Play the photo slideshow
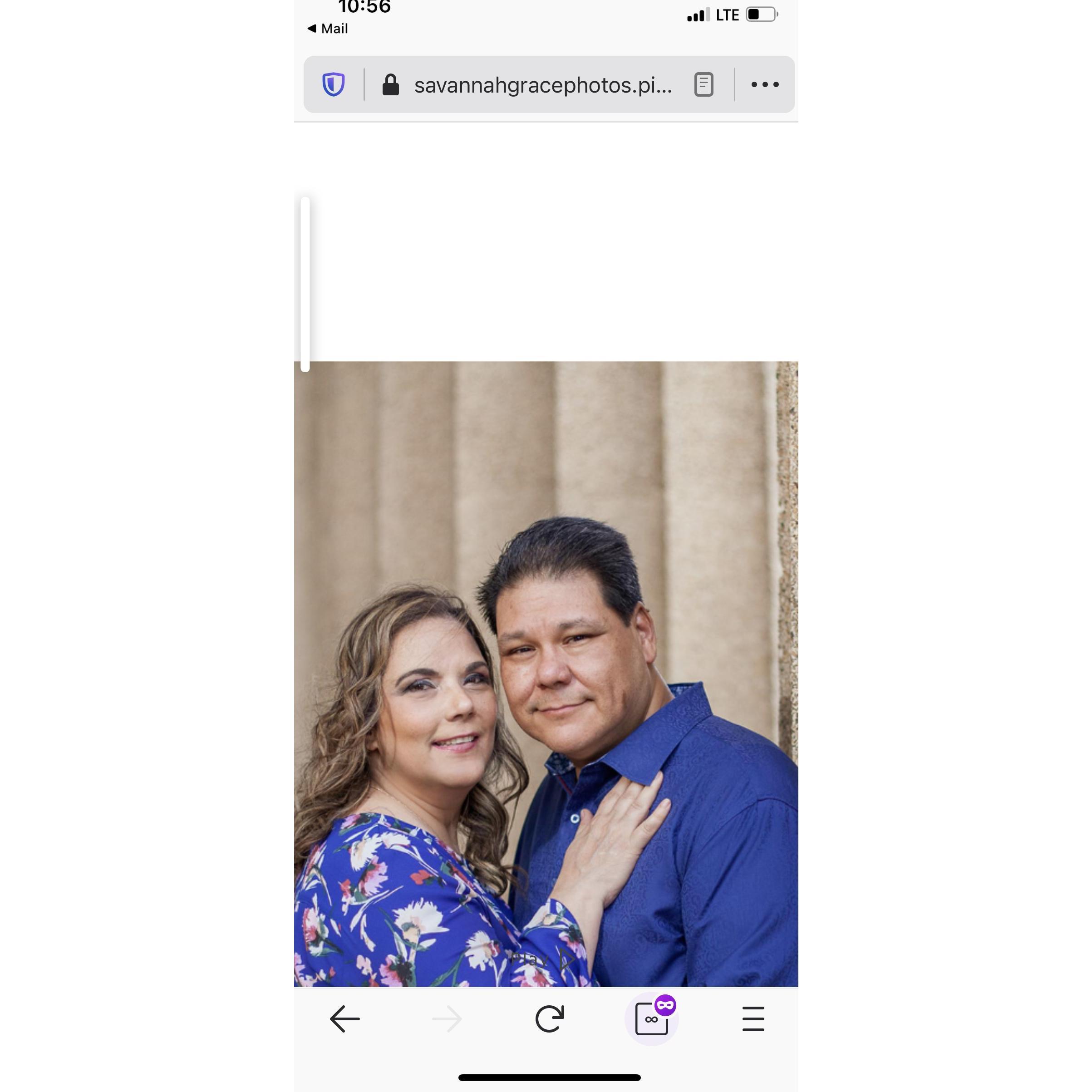The image size is (1092, 1092). click(543, 959)
